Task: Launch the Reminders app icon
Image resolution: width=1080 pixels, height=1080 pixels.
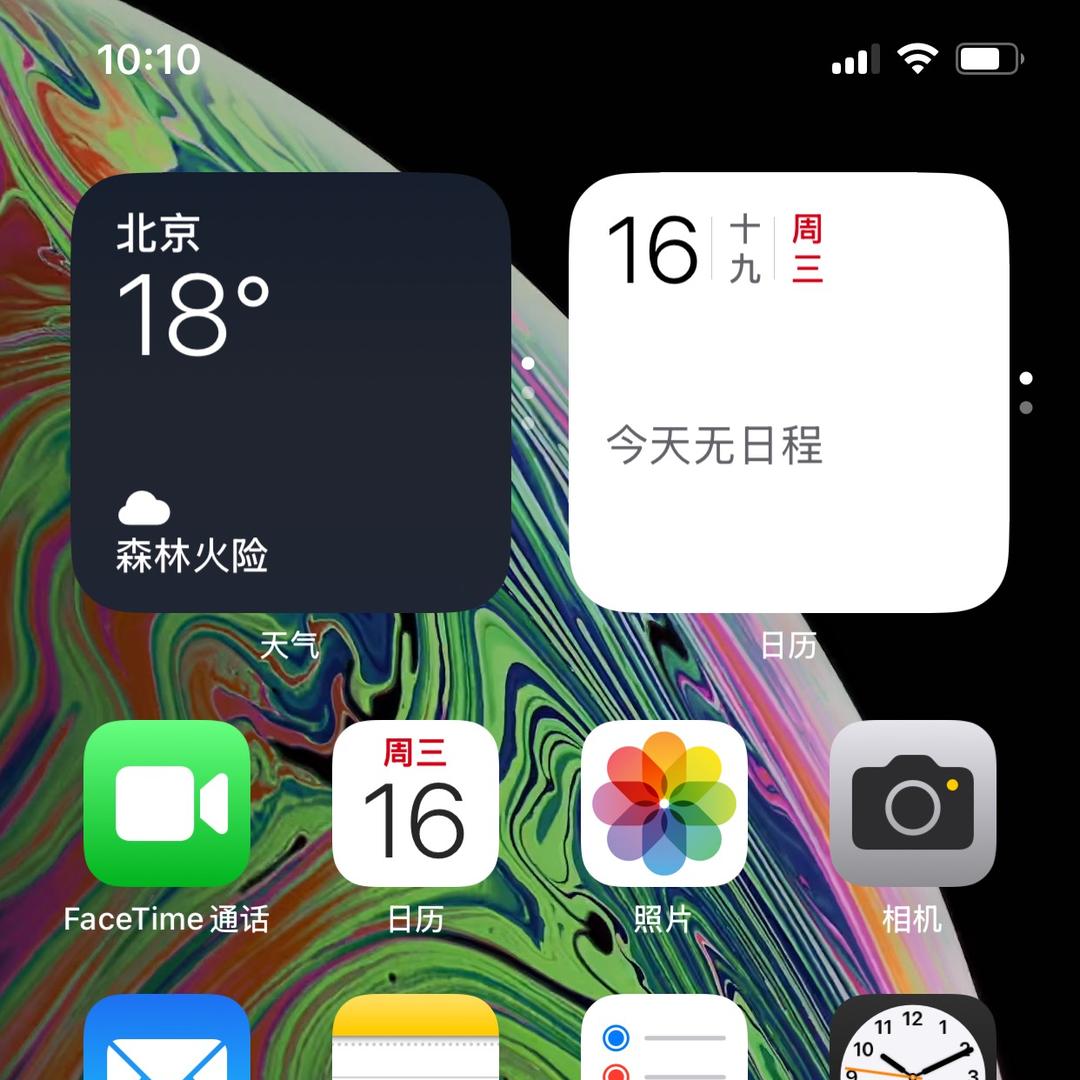Action: (664, 1040)
